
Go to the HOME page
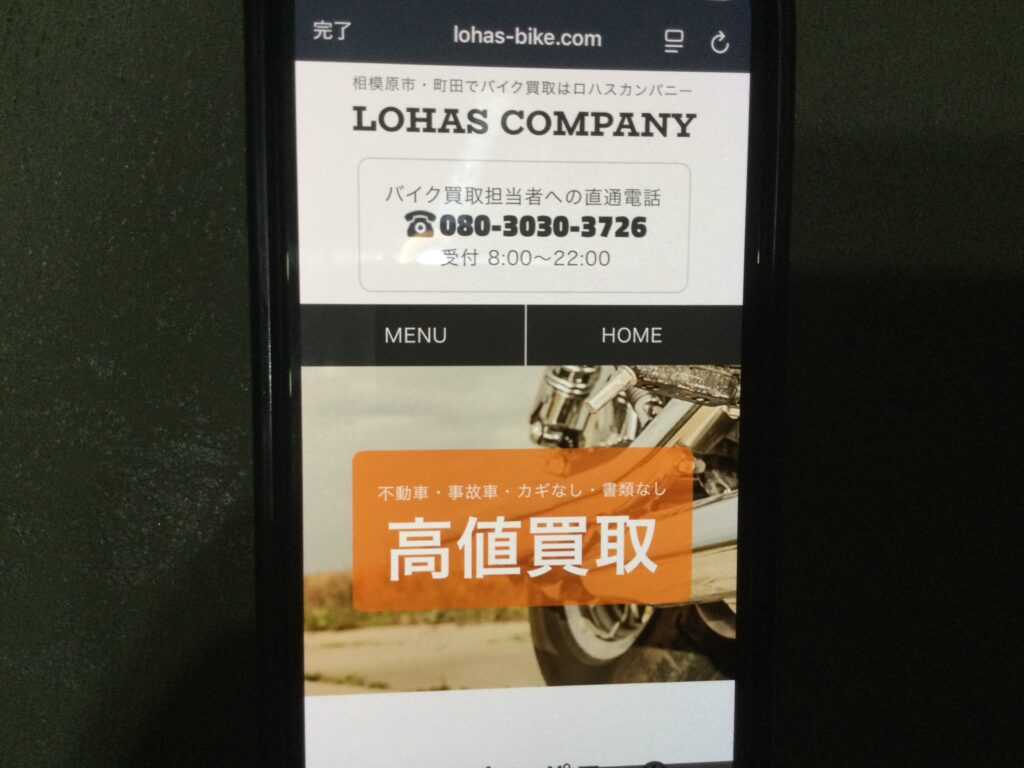[632, 336]
